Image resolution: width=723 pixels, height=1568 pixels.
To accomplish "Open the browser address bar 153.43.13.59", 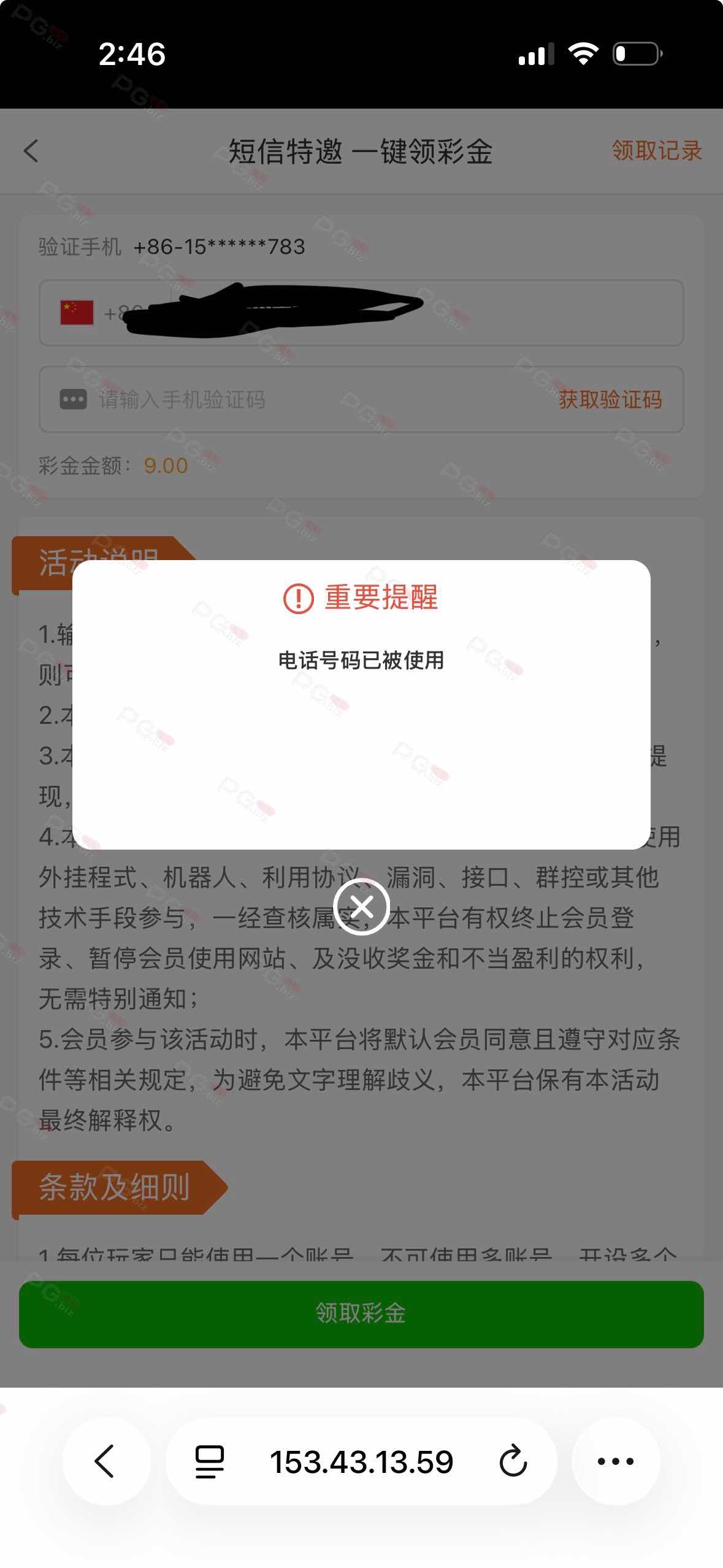I will point(361,1461).
